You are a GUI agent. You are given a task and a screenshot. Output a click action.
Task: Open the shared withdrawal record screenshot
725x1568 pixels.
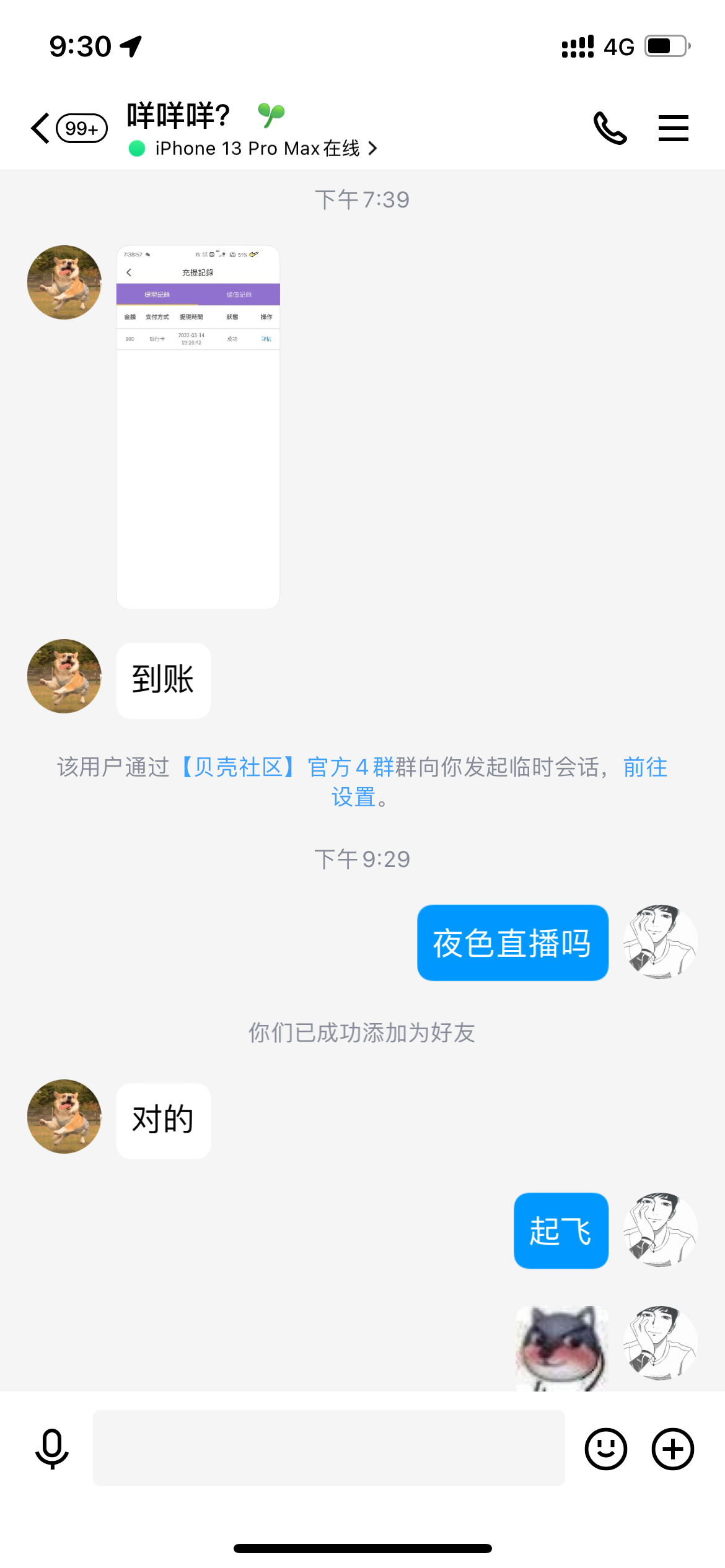[x=198, y=427]
